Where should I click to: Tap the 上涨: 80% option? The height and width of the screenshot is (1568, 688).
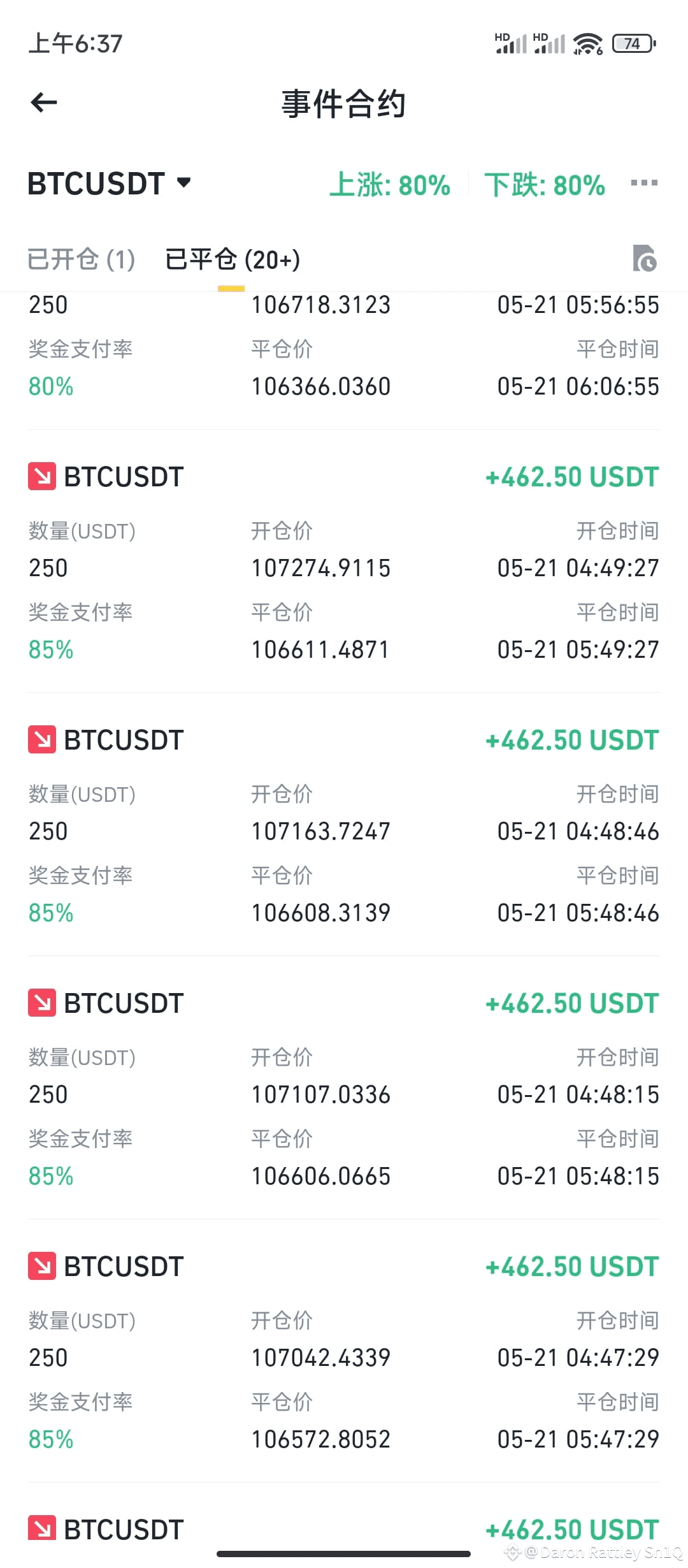click(x=390, y=185)
